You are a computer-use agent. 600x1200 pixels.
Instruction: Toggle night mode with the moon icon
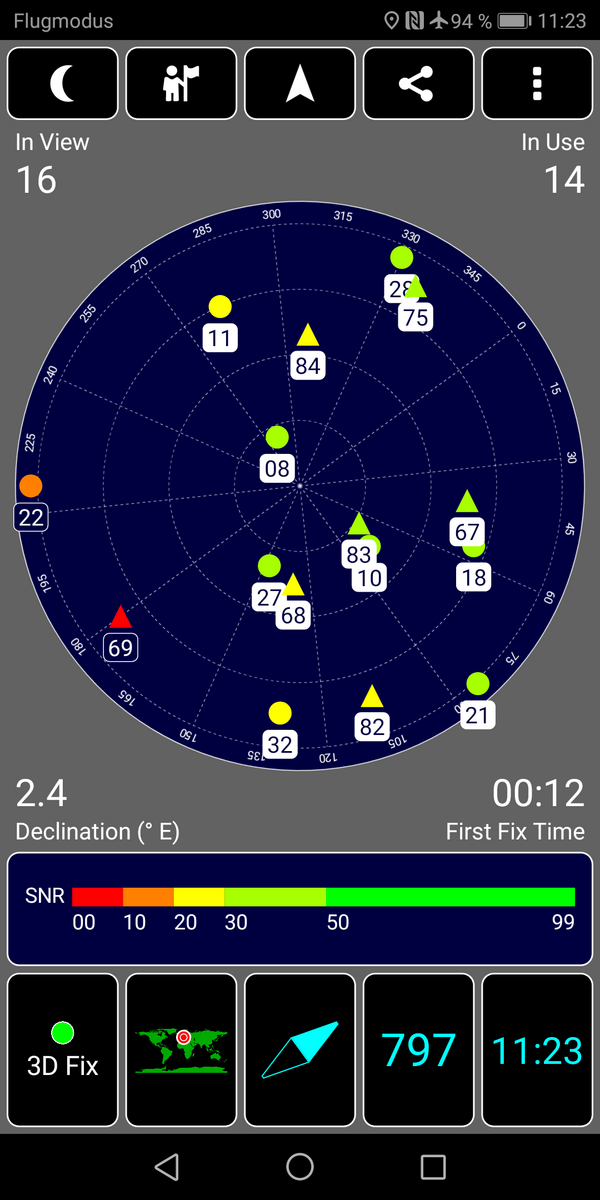pyautogui.click(x=63, y=84)
